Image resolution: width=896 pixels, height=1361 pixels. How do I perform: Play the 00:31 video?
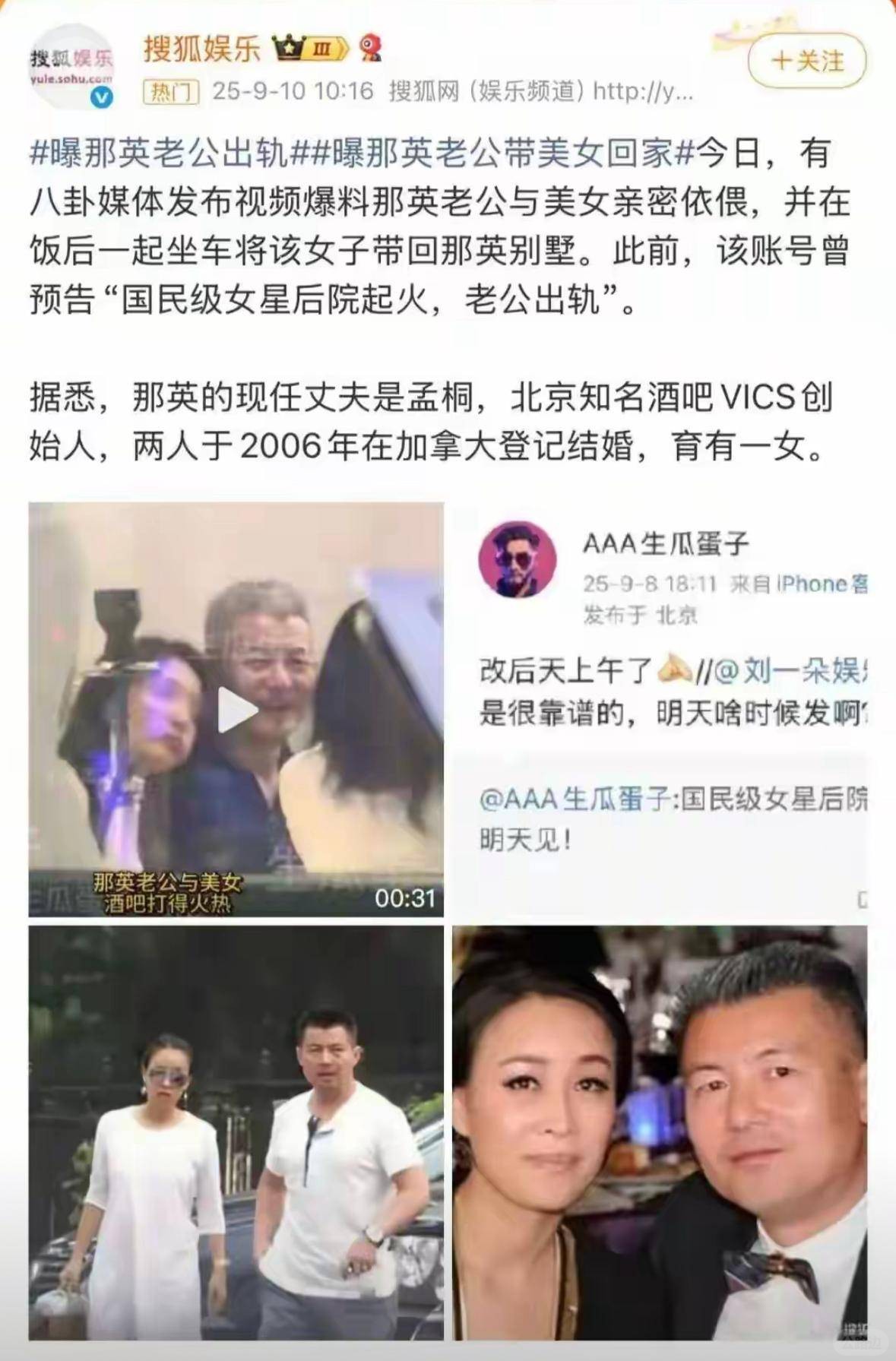(x=236, y=710)
